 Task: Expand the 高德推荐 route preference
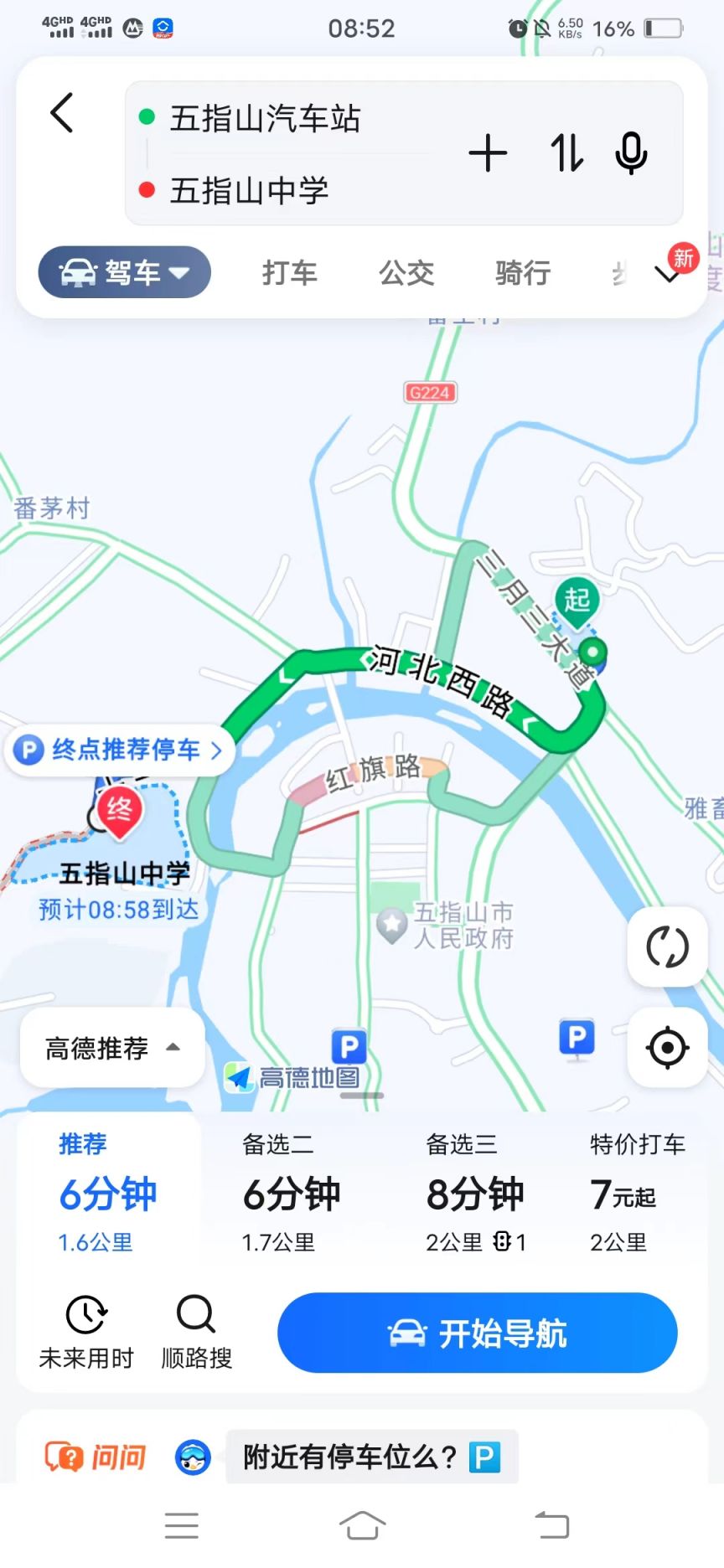(x=112, y=1048)
